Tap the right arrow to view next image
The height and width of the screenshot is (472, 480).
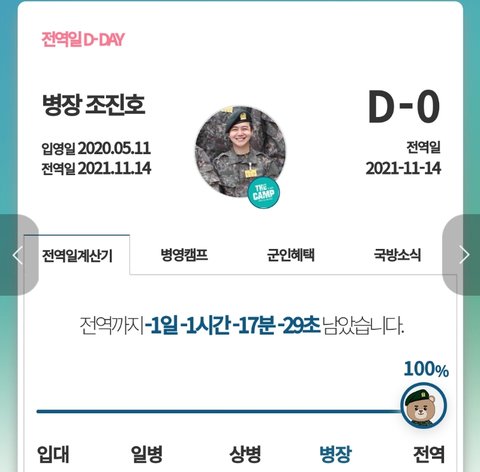click(x=462, y=255)
